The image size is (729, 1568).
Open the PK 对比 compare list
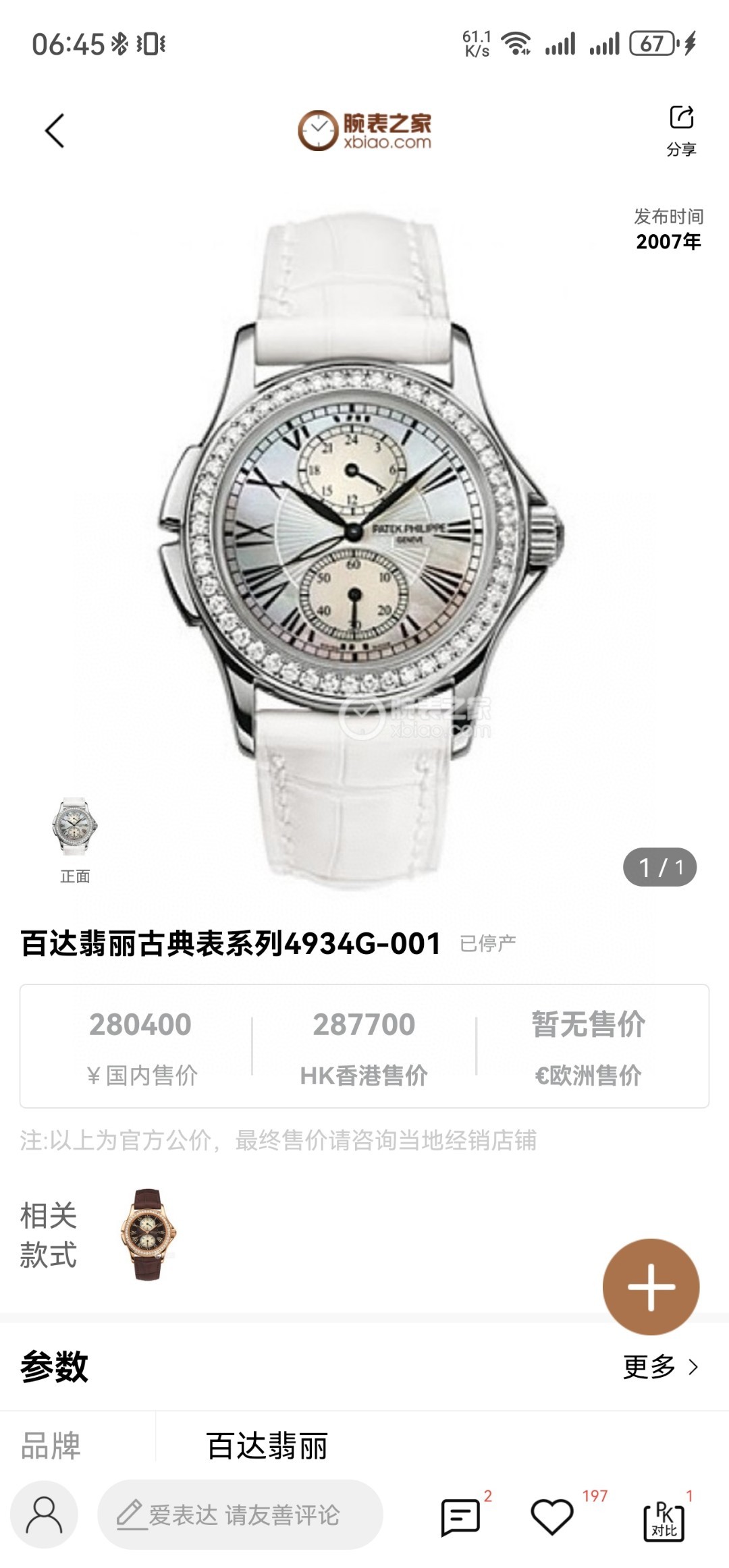click(x=664, y=1518)
